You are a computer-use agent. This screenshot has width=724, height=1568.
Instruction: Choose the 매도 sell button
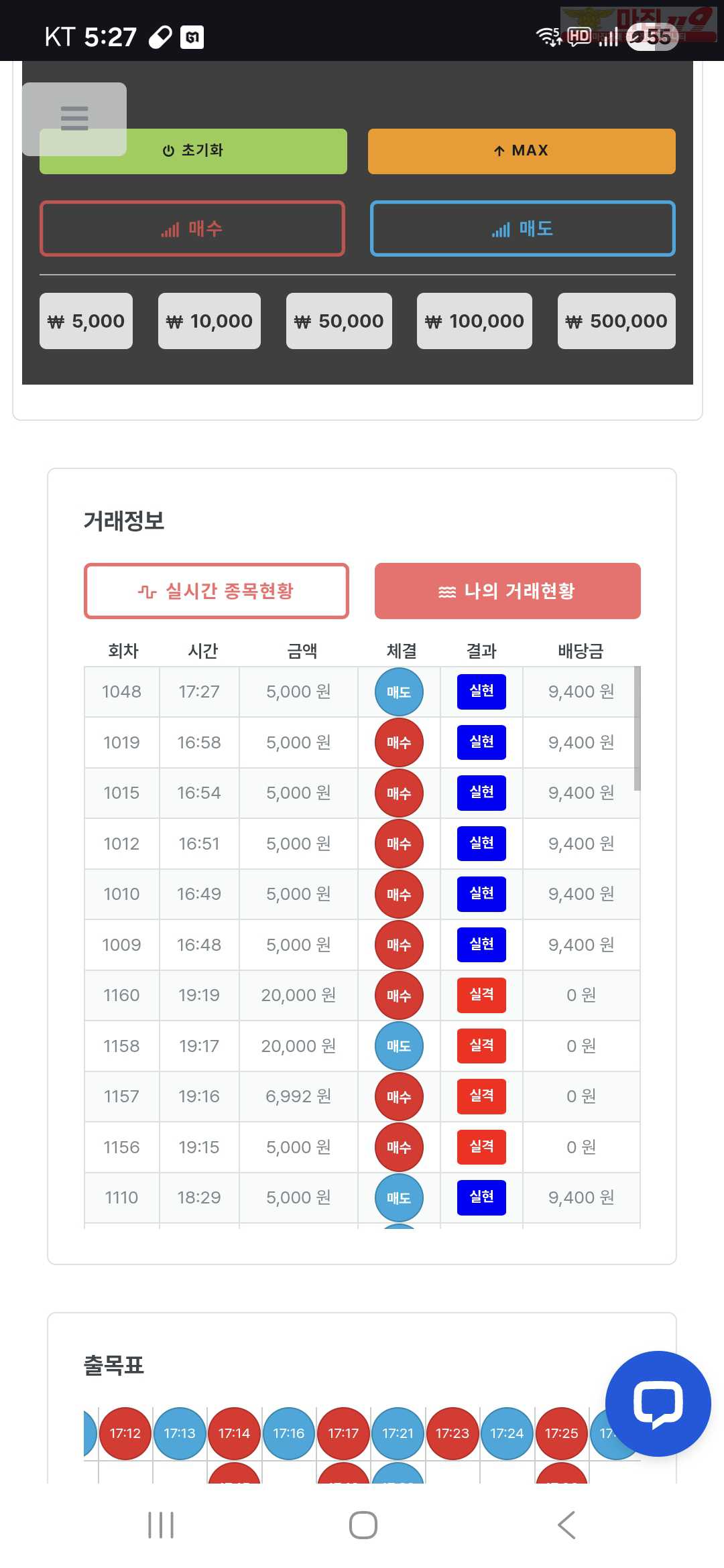[x=522, y=228]
